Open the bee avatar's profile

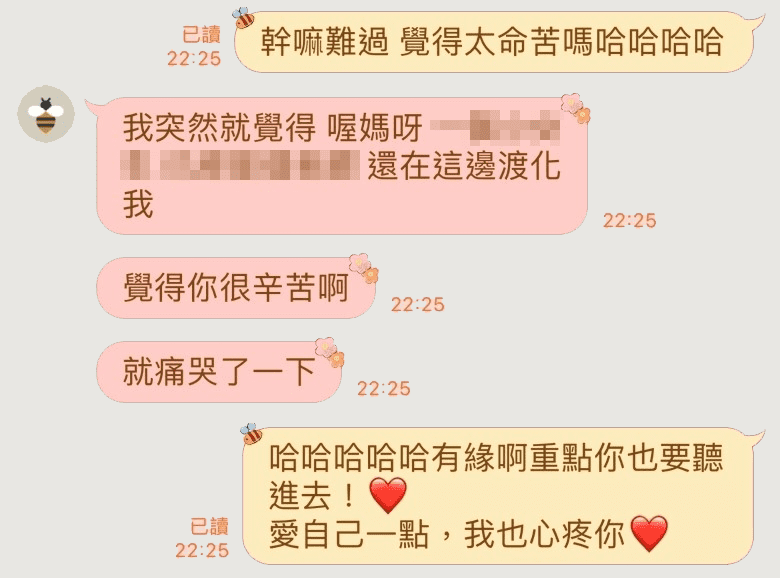click(x=46, y=114)
